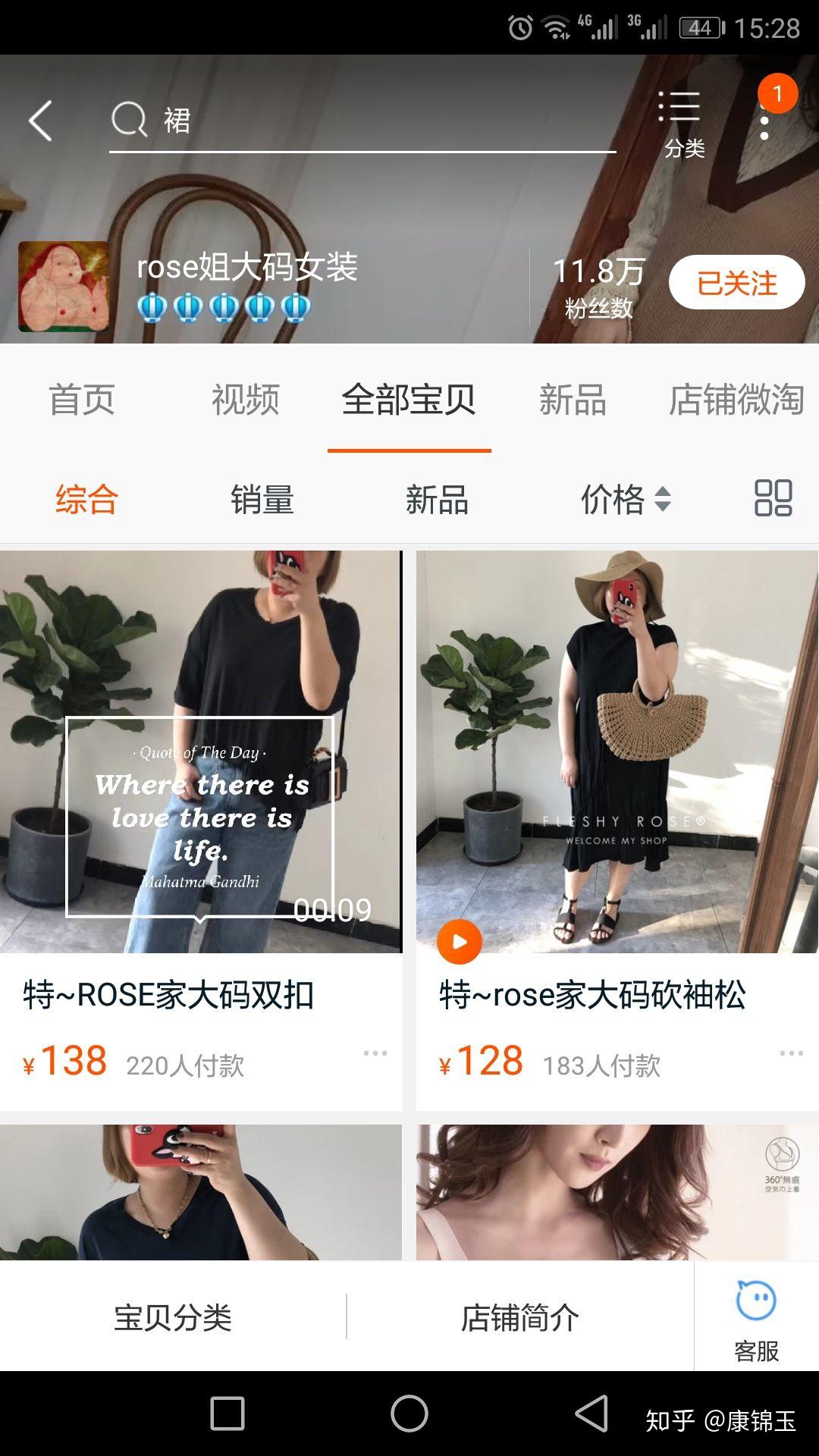This screenshot has width=819, height=1456.
Task: Open the 新品 tab beside 全部宝贝
Action: [x=573, y=400]
